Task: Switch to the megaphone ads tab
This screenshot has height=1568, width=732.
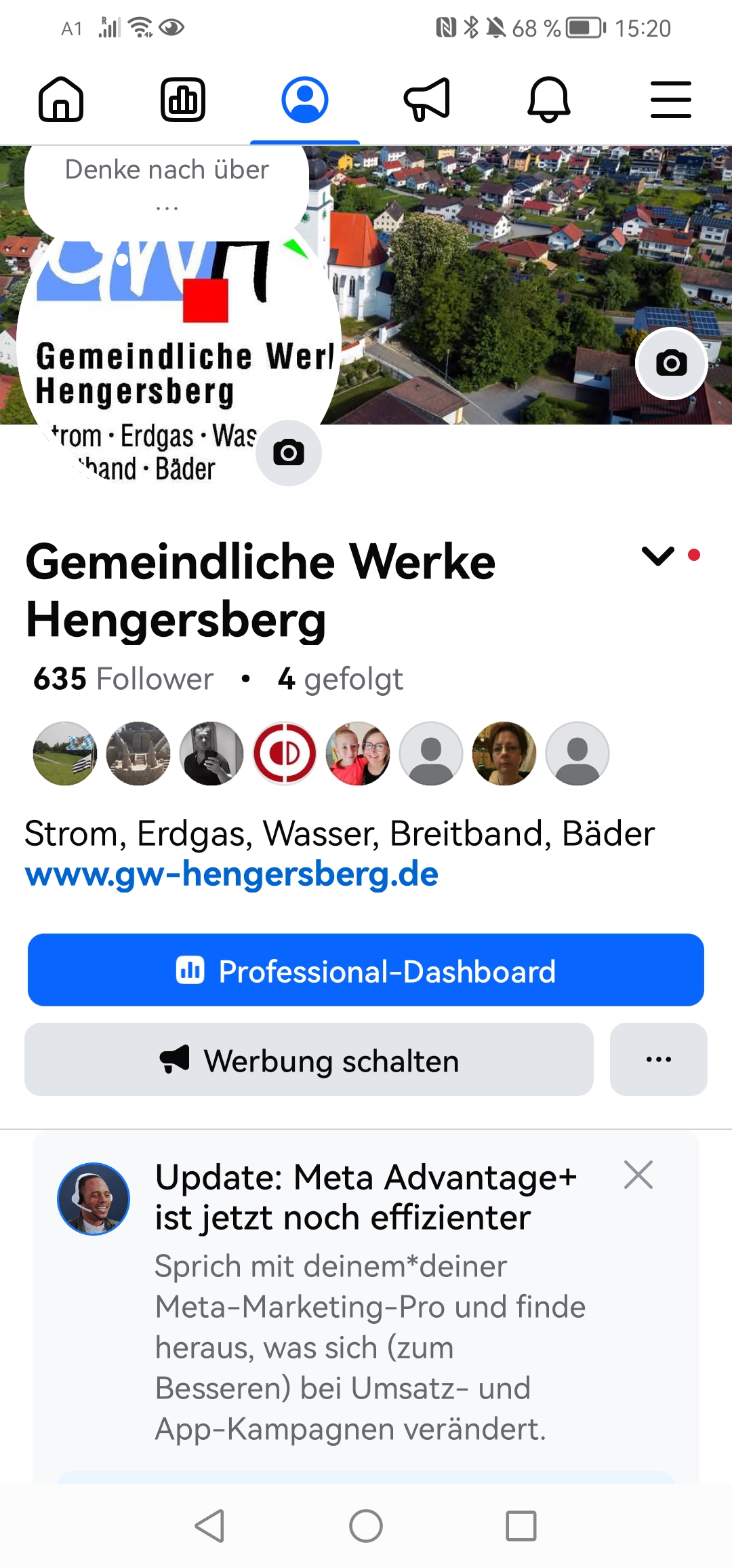Action: (x=427, y=100)
